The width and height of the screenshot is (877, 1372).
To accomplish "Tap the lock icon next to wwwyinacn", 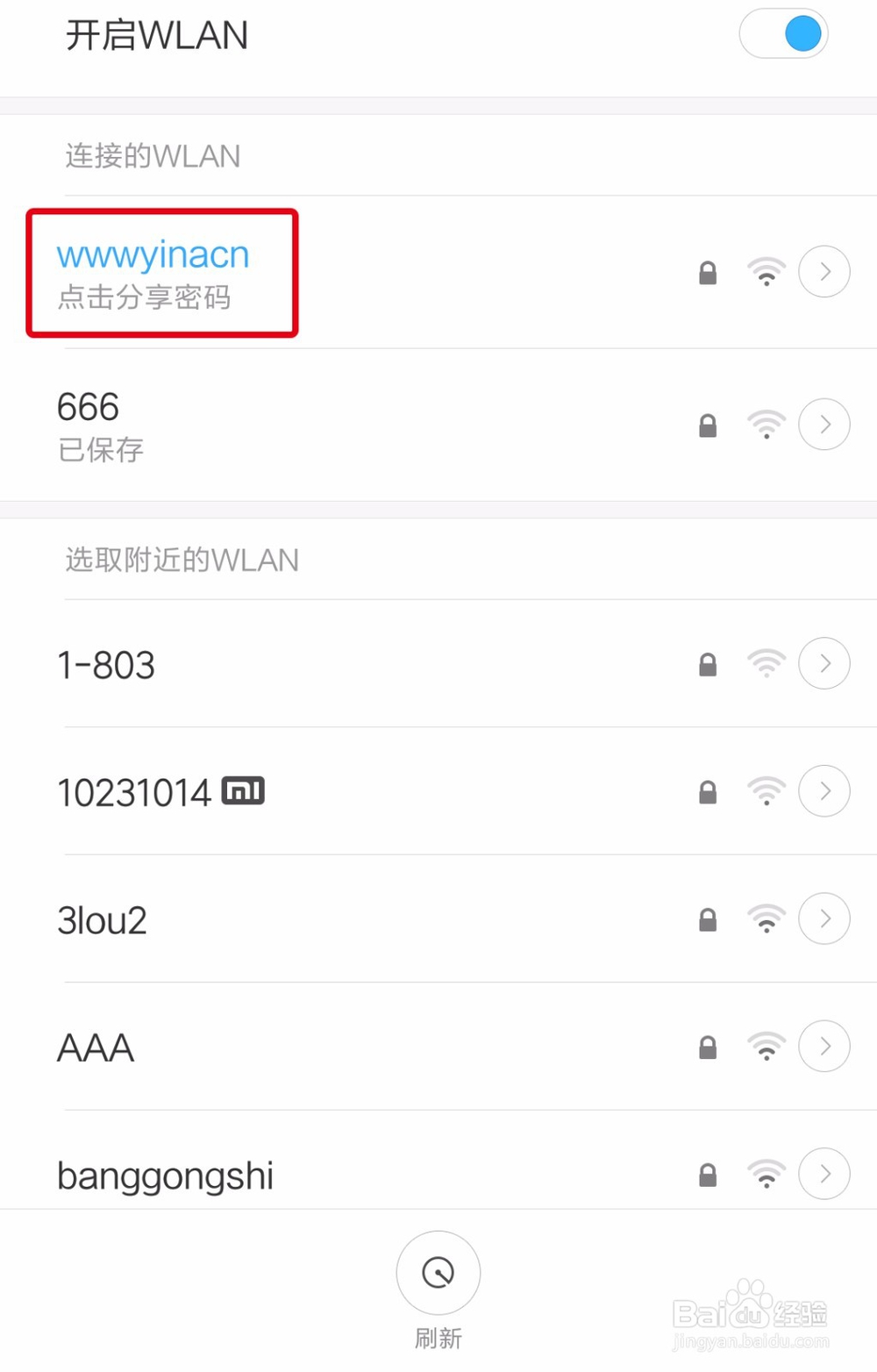I will click(707, 273).
